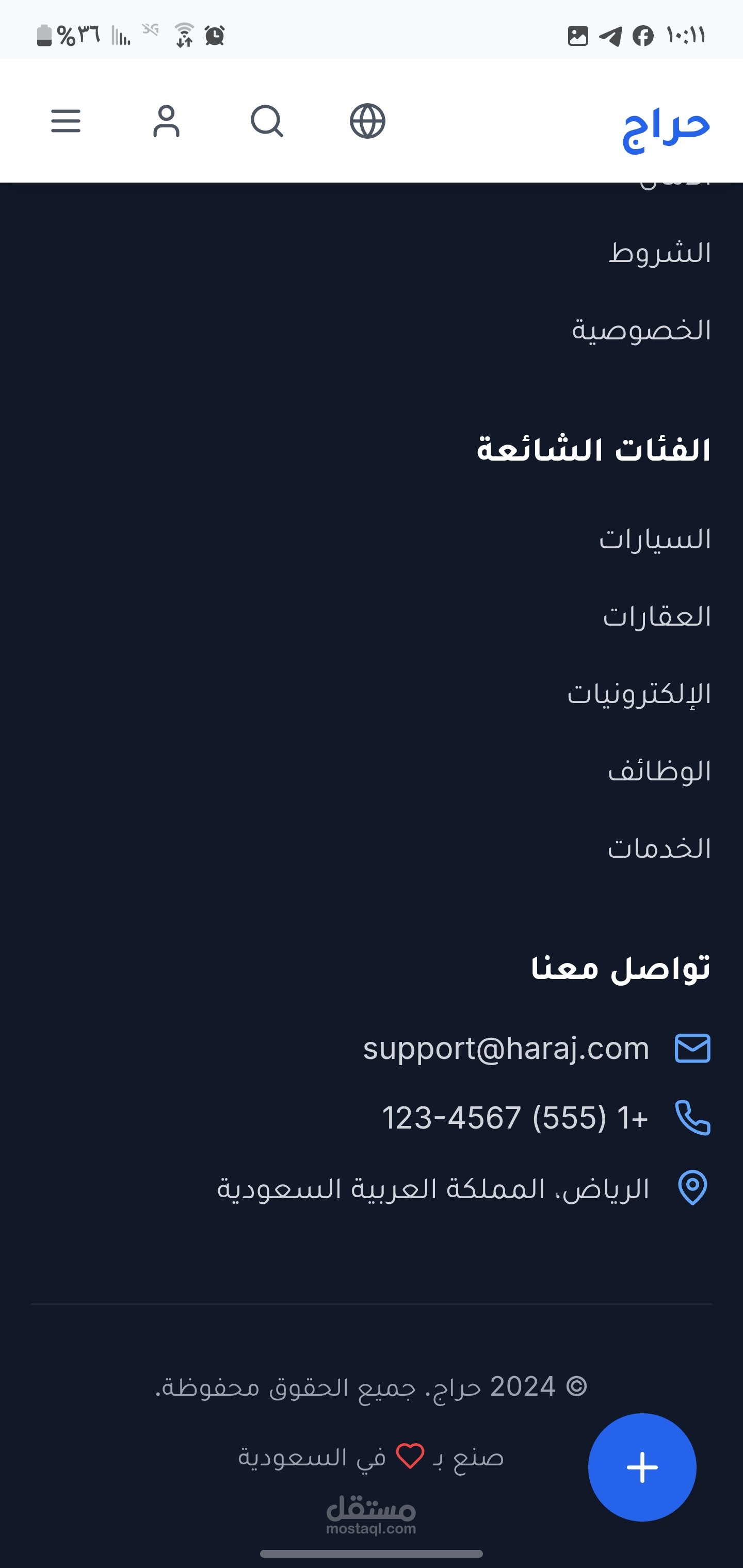Browse the الإلكترونيات category
This screenshot has width=743, height=1568.
coord(639,694)
